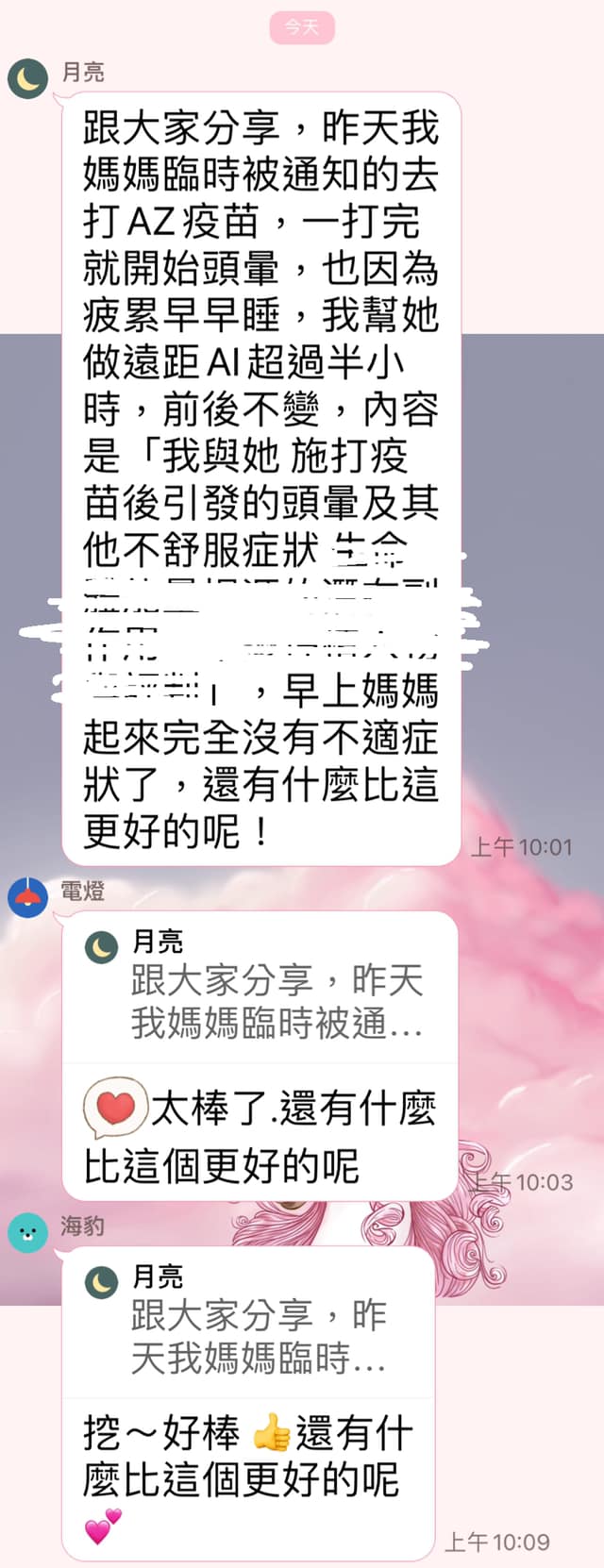
Task: Open 電燈's profile avatar
Action: [x=27, y=897]
